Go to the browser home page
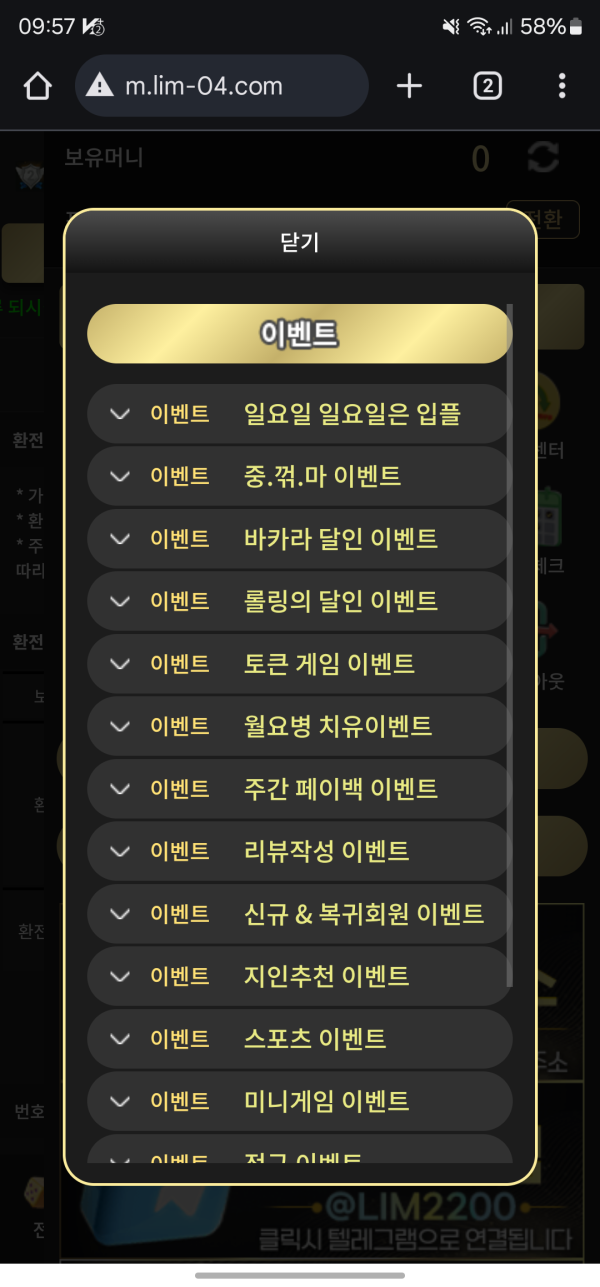Viewport: 600px width, 1287px height. click(x=37, y=86)
